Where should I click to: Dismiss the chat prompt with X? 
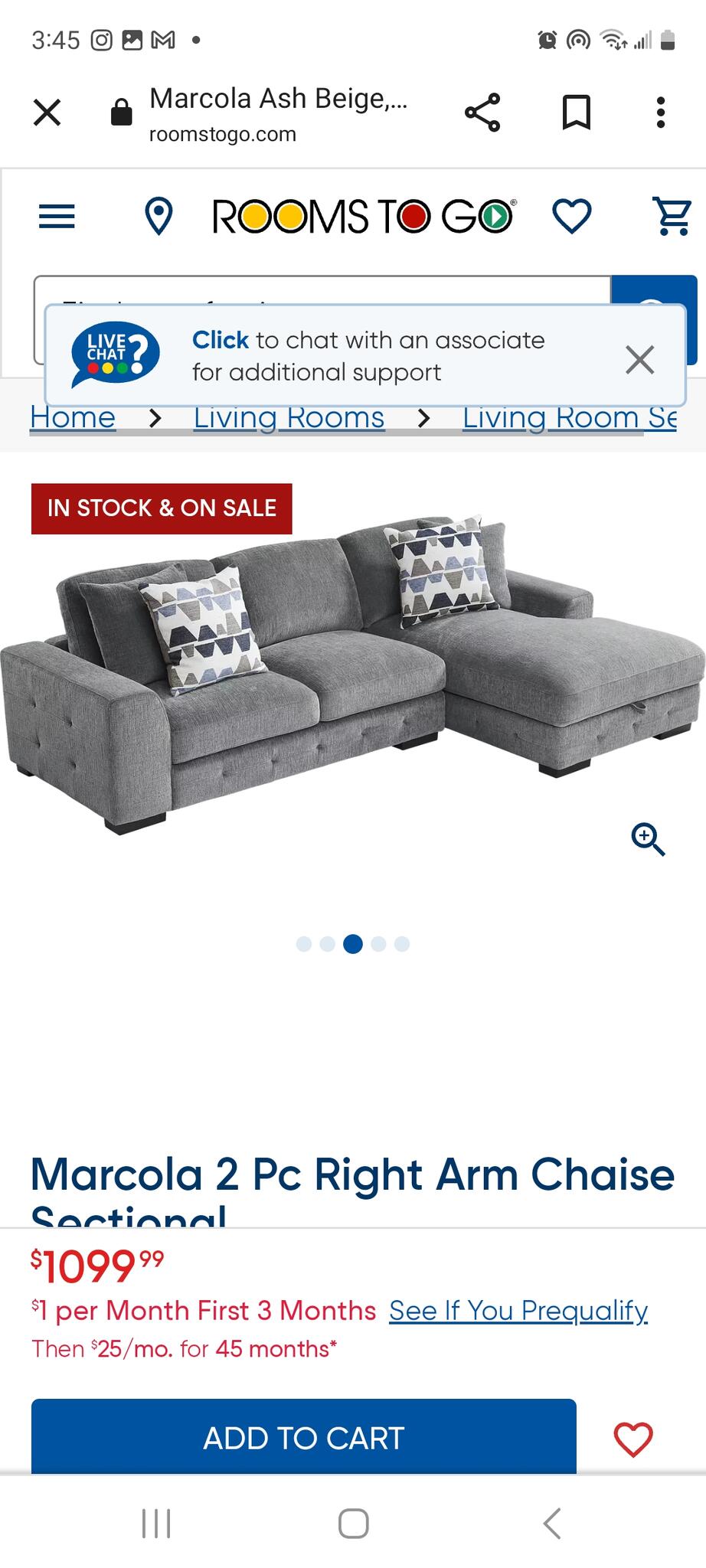pos(640,359)
